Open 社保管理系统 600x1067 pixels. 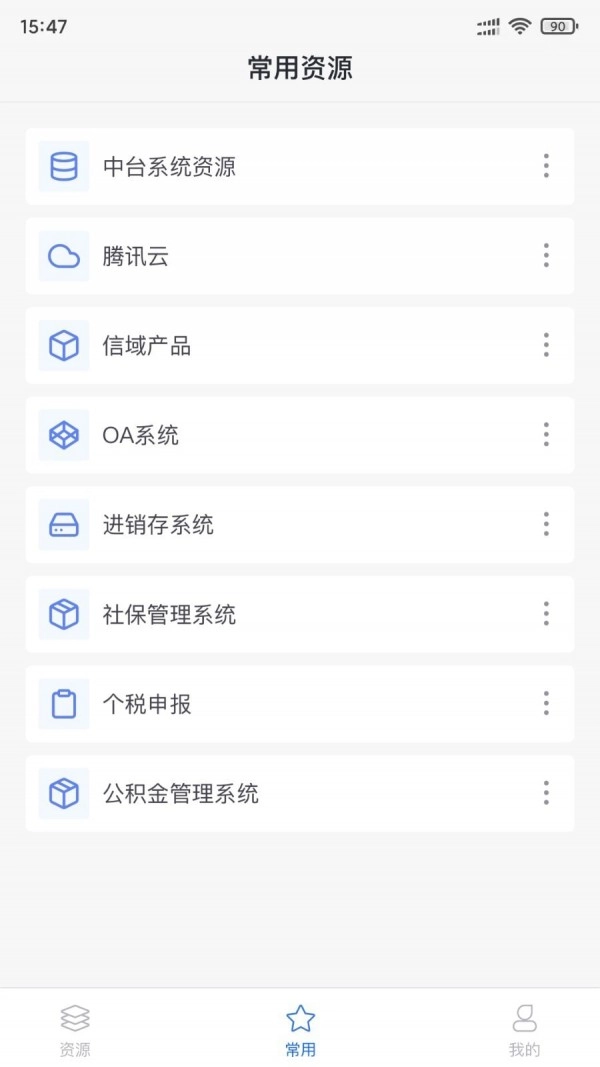tap(170, 614)
